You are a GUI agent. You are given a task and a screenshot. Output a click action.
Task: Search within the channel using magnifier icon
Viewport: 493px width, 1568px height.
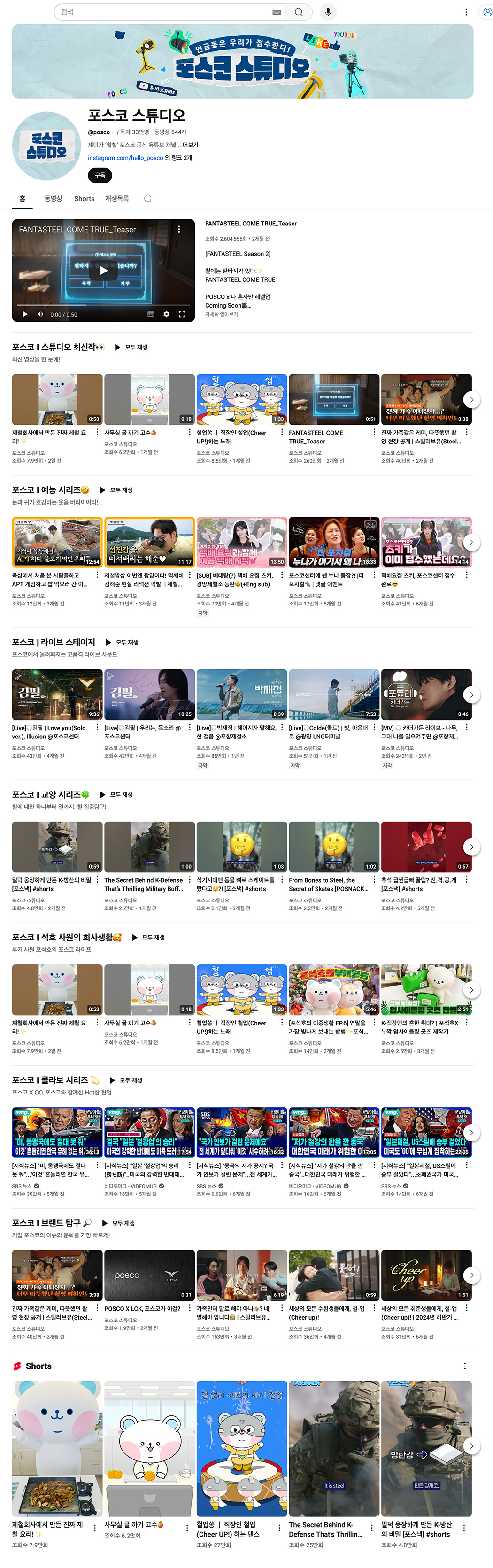tap(148, 198)
